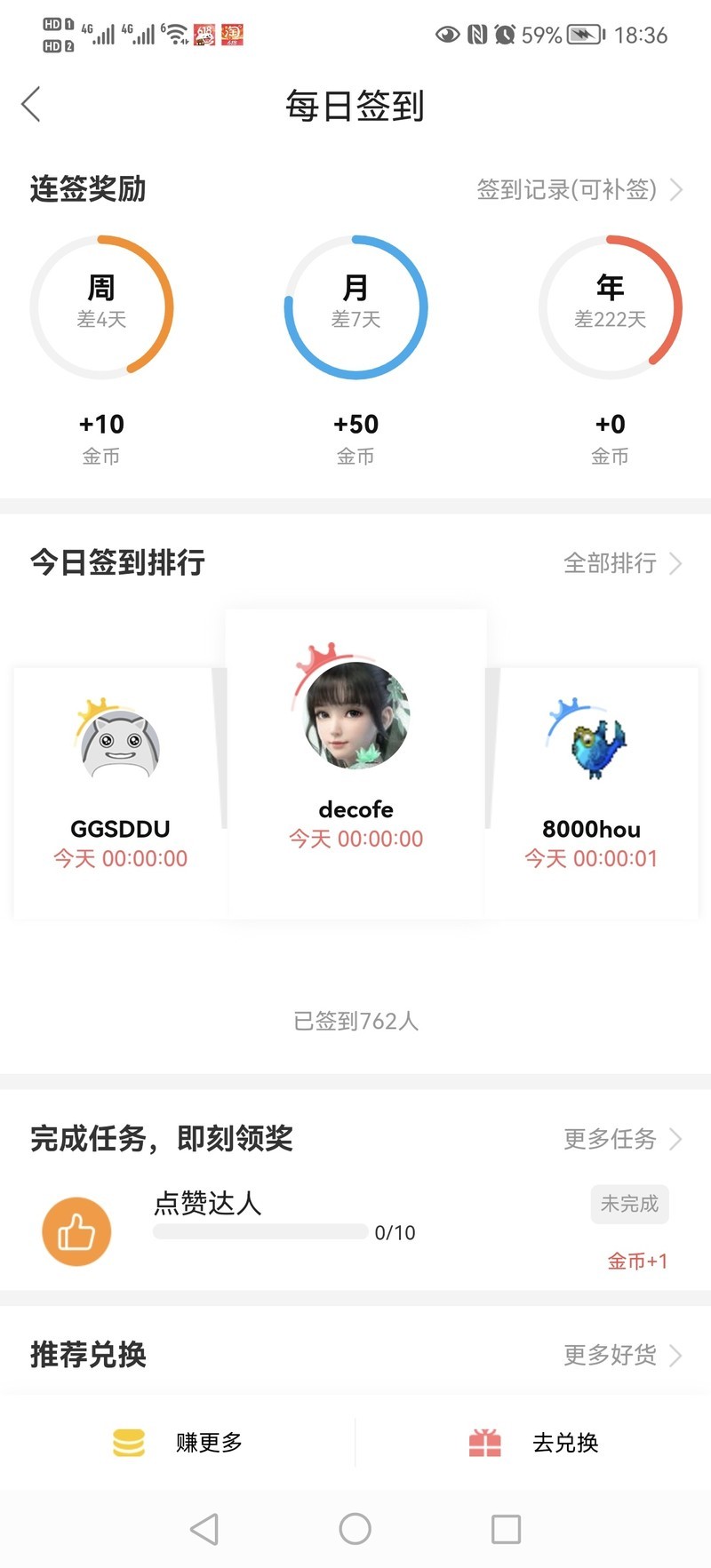Open decofe's ranking card

click(355, 762)
